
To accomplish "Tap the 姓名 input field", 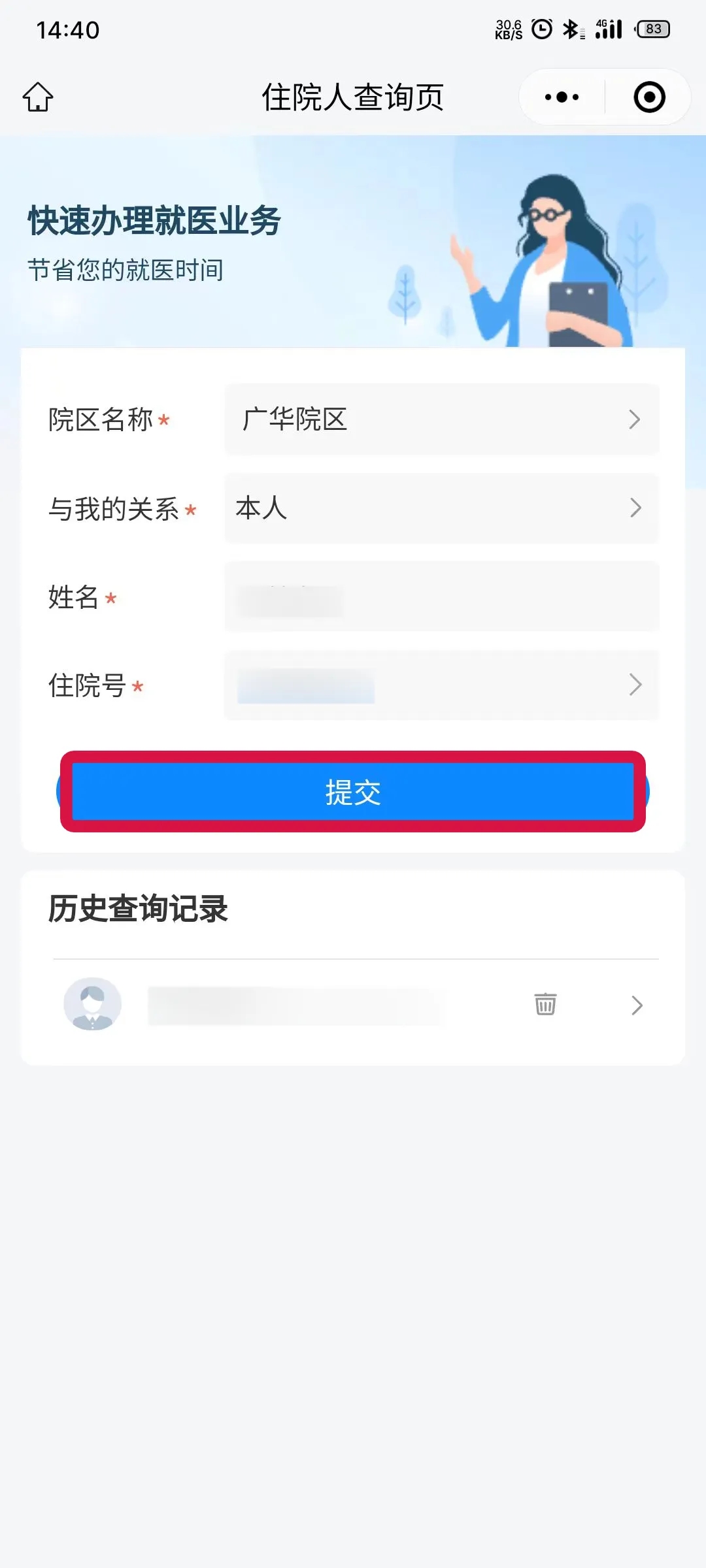I will pos(441,597).
